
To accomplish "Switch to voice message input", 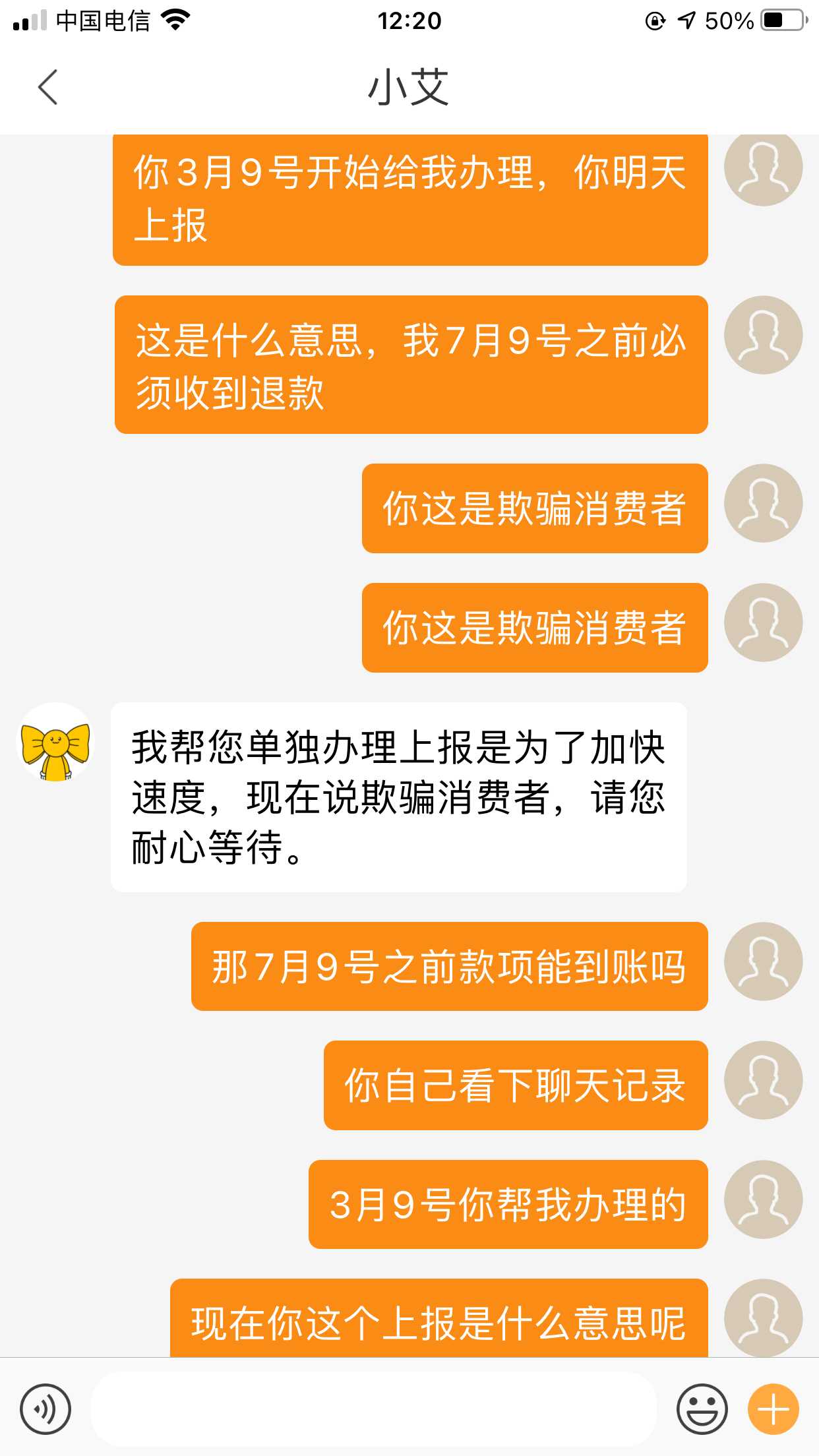I will pos(45,1409).
